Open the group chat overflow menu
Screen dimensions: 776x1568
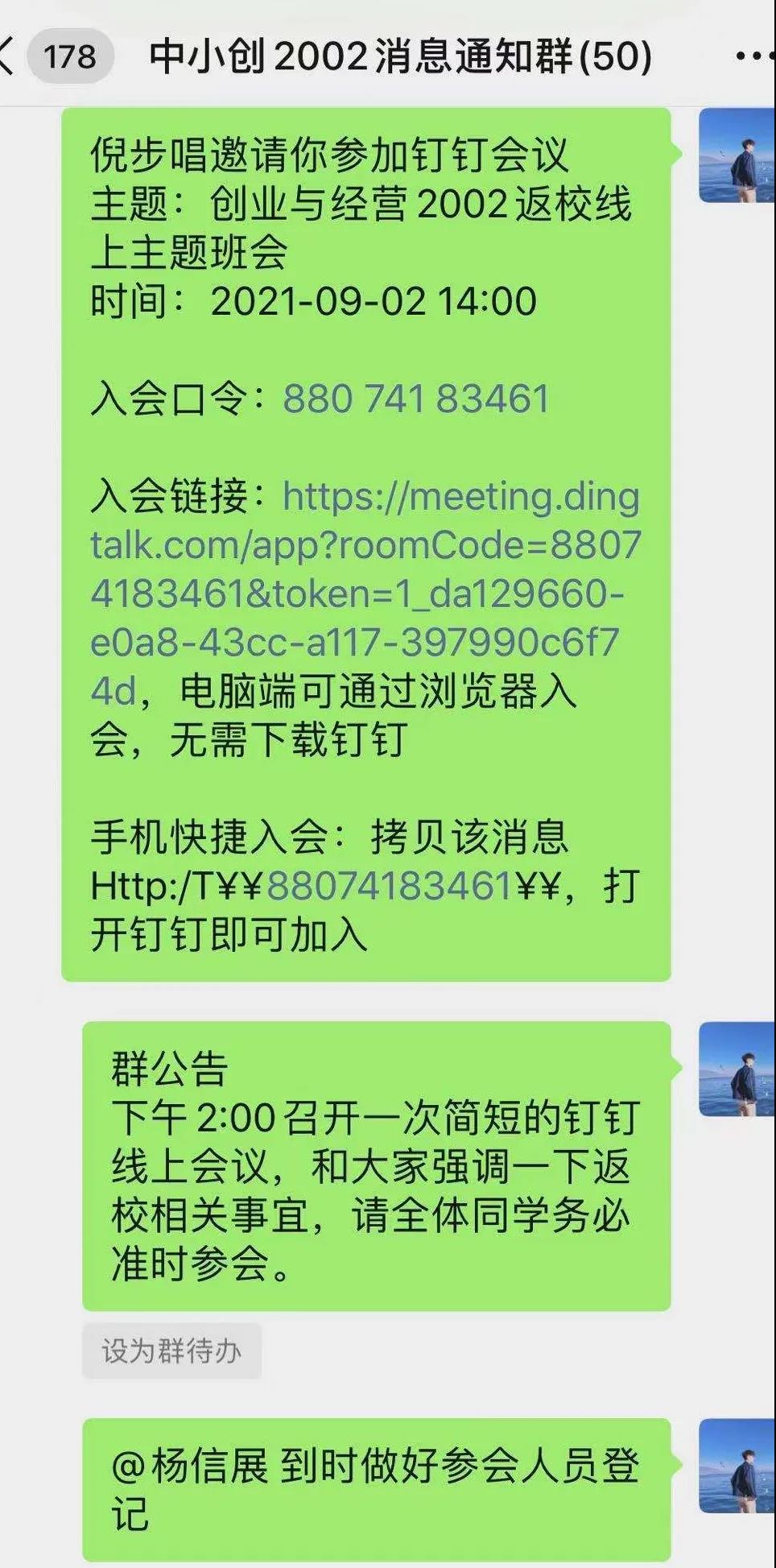pyautogui.click(x=755, y=56)
